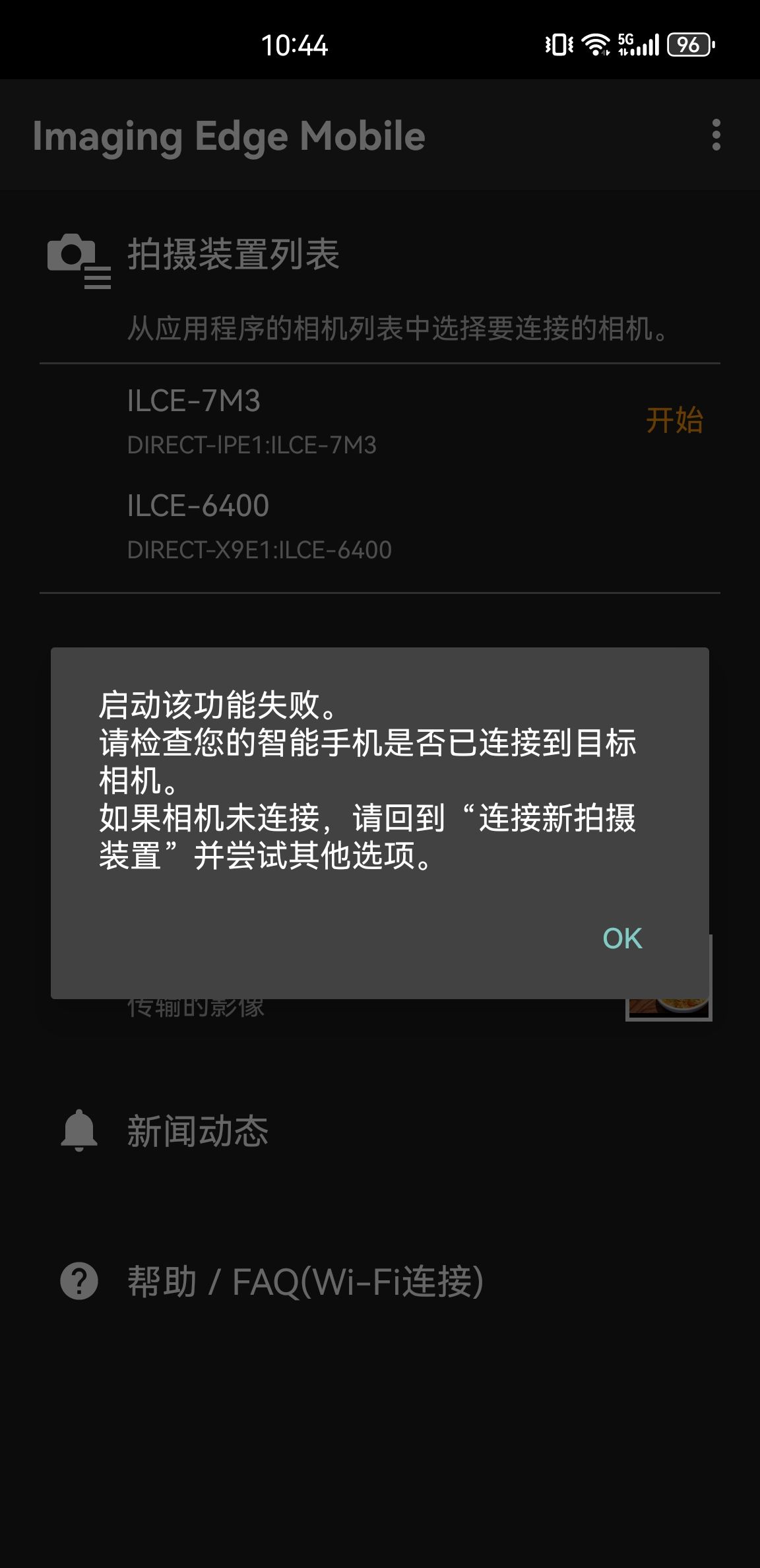Tap 开始 next to ILCE-7M3
Image resolution: width=760 pixels, height=1568 pixels.
click(x=674, y=420)
